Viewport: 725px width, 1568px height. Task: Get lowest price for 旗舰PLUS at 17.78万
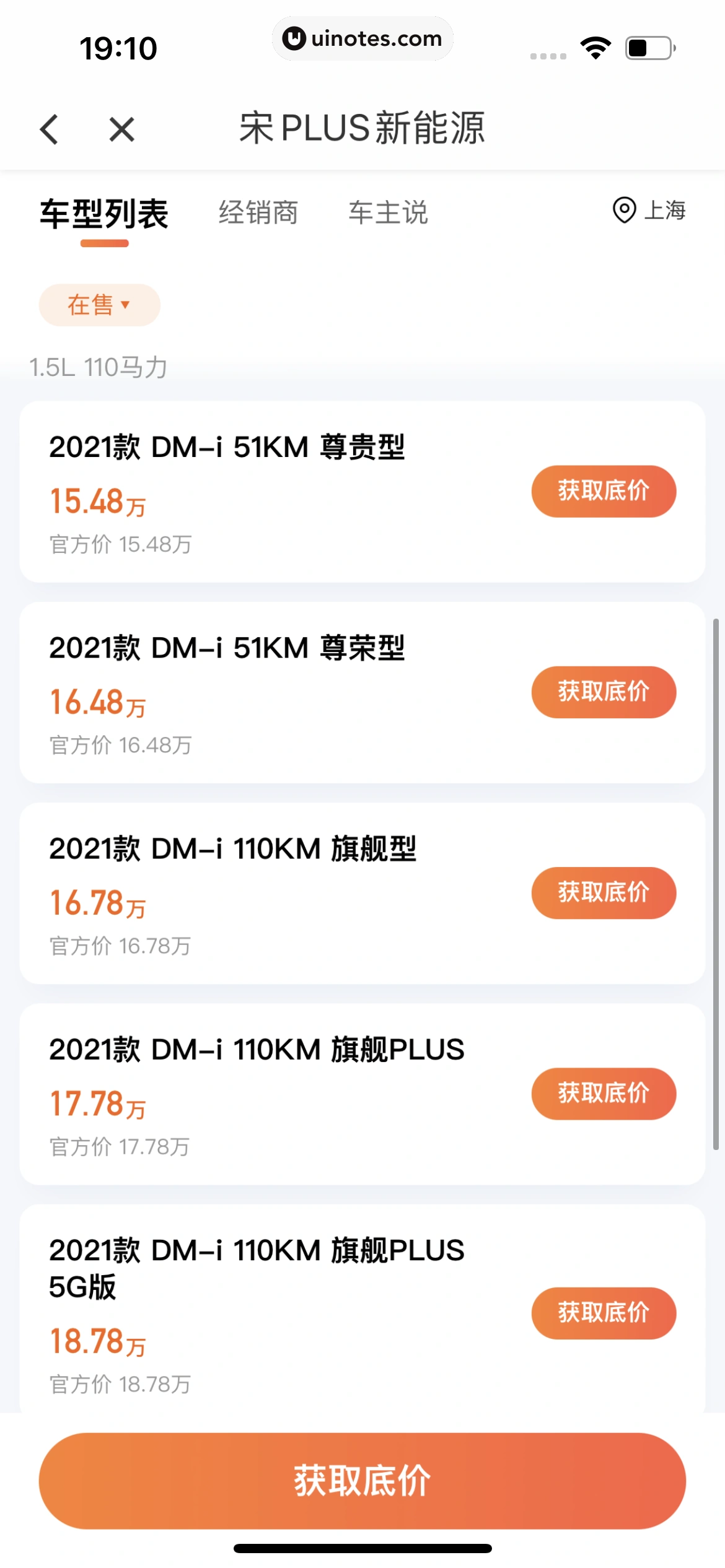603,1093
